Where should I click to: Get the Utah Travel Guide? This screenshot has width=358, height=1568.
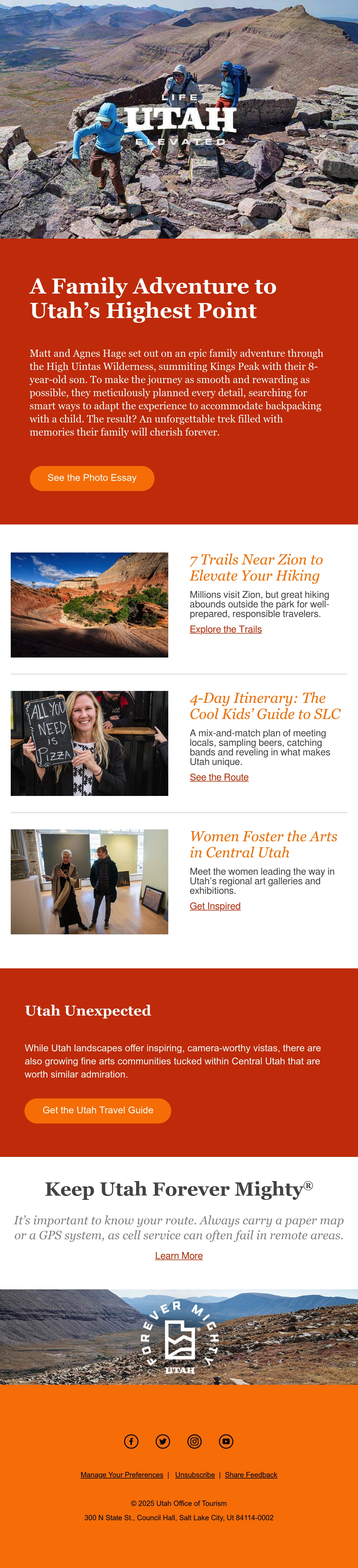98,1110
